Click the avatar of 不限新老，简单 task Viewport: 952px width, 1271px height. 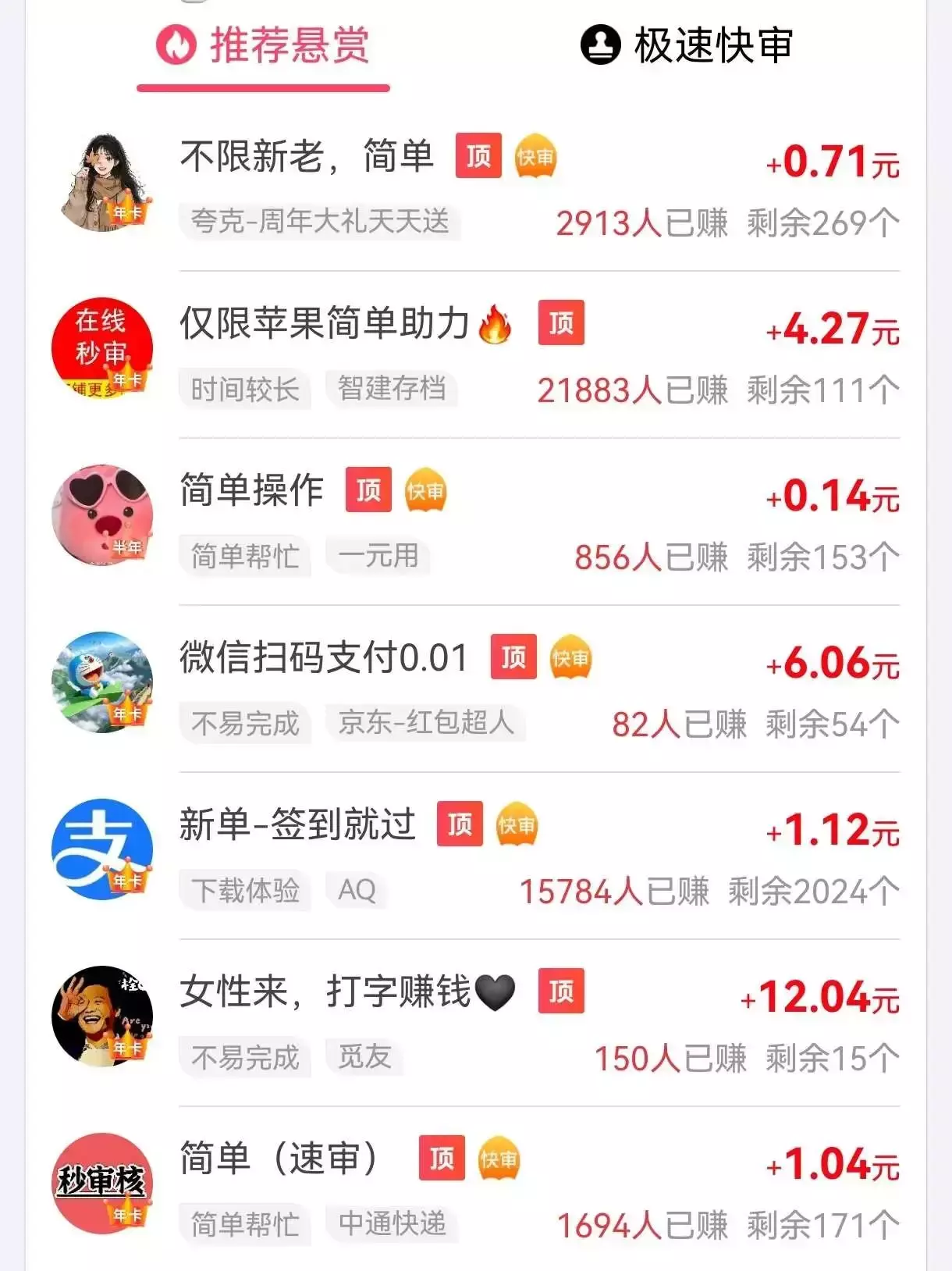[104, 175]
